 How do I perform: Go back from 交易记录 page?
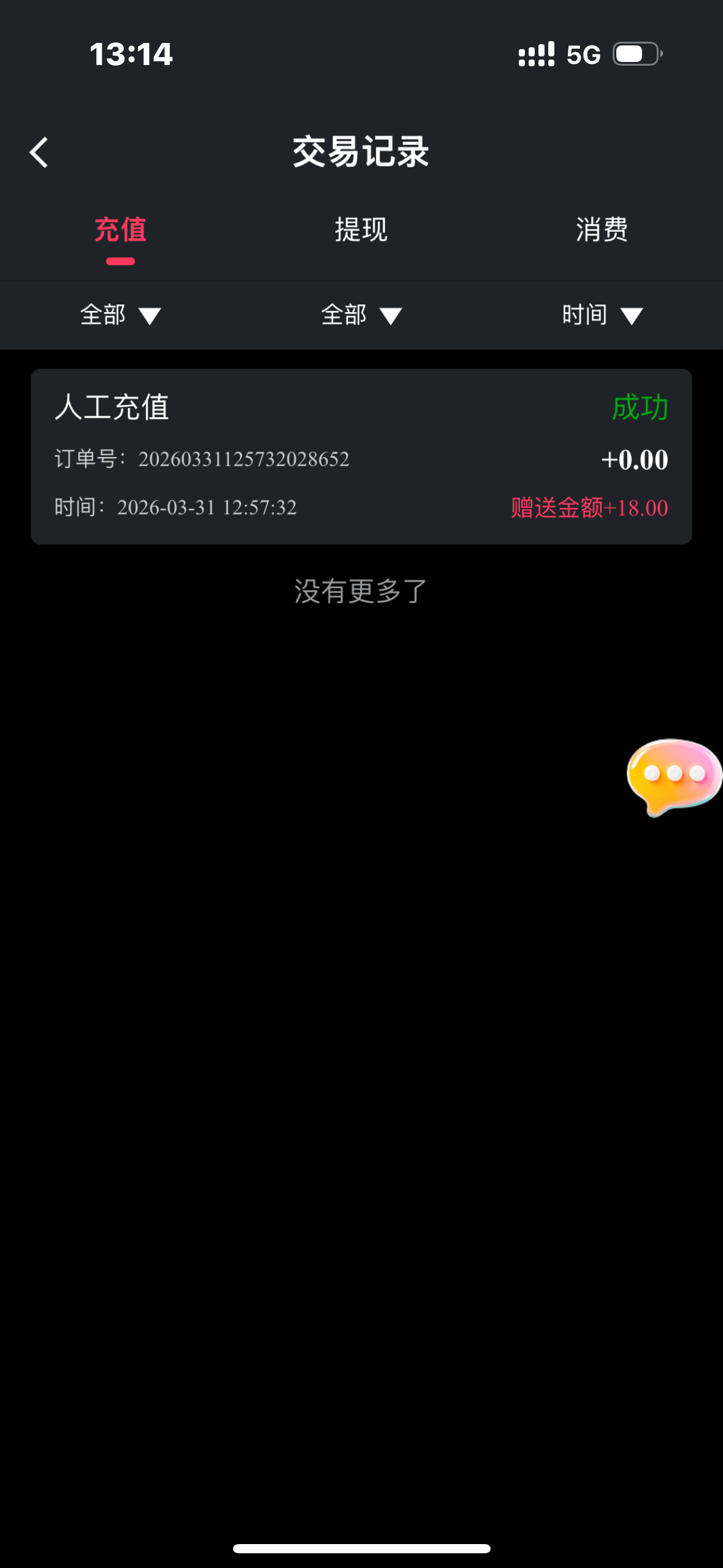(x=39, y=152)
